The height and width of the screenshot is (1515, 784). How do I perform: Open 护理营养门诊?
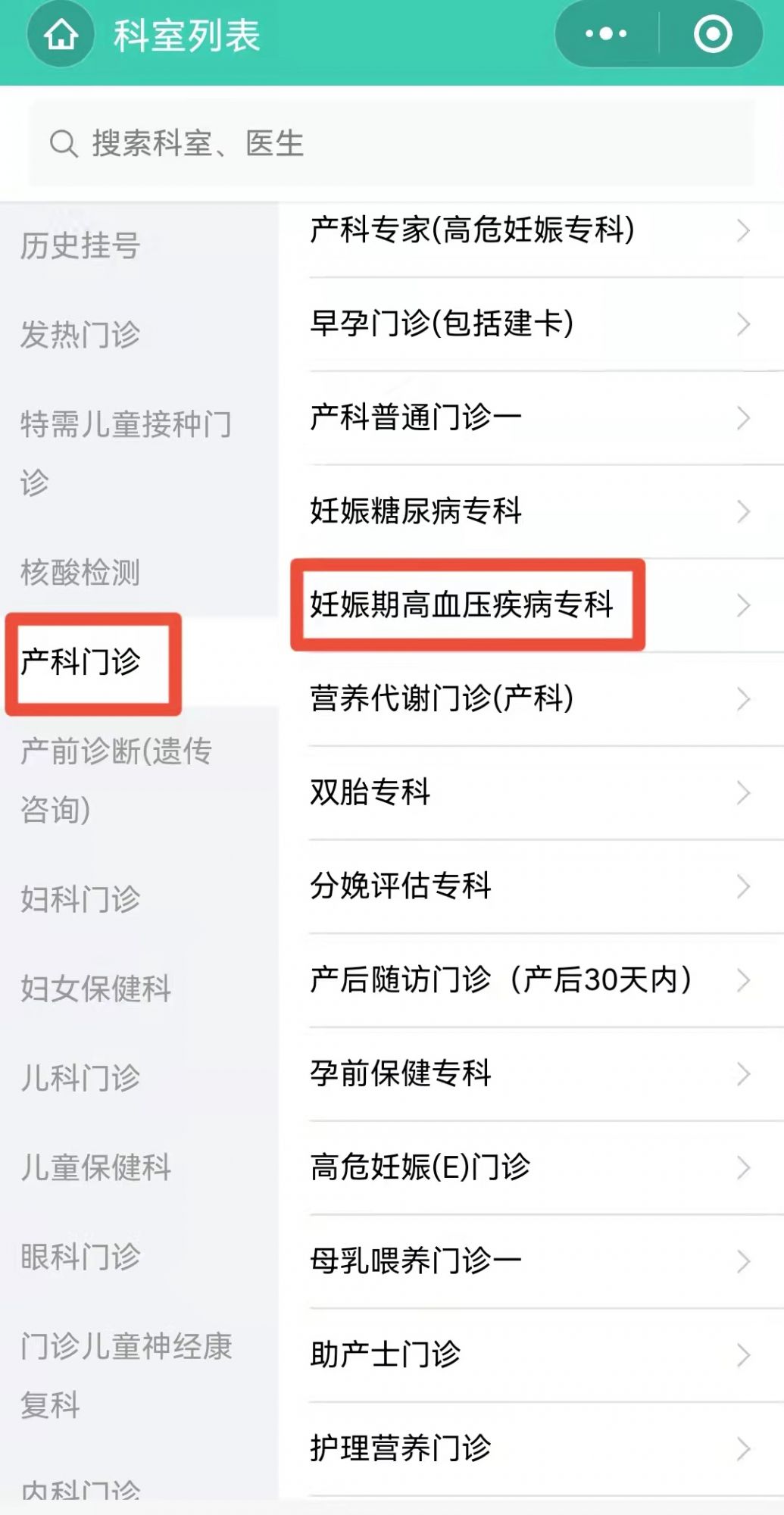tap(531, 1449)
